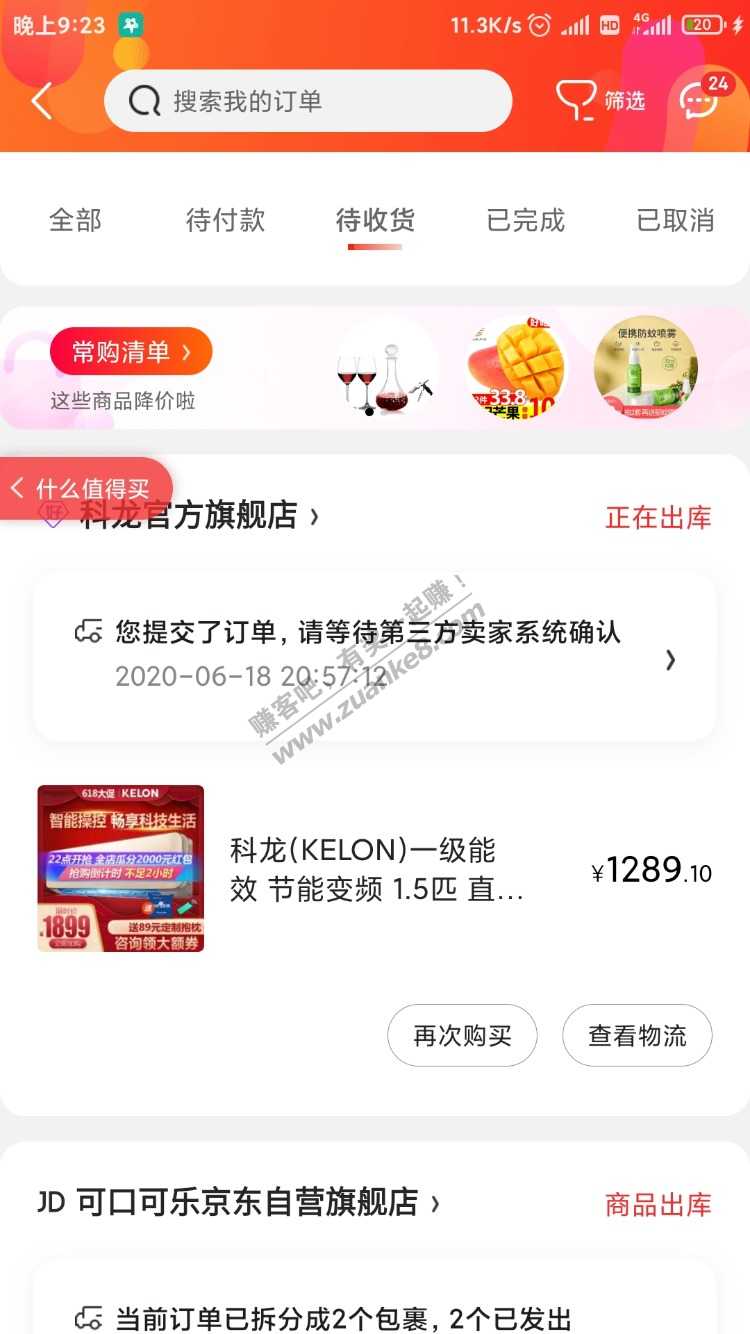750x1334 pixels.
Task: Open the mango product thumbnail
Action: click(x=517, y=368)
